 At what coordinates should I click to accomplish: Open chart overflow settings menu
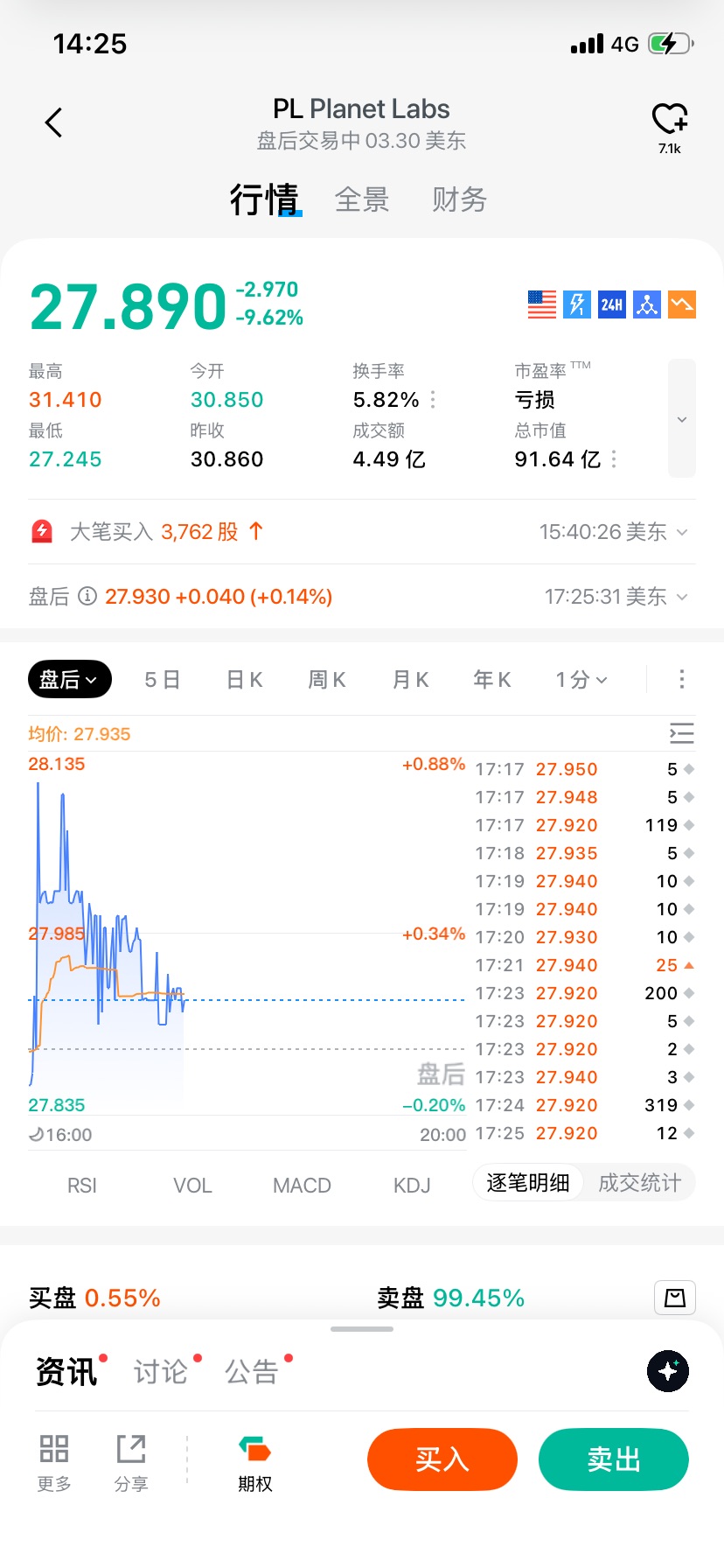click(682, 679)
